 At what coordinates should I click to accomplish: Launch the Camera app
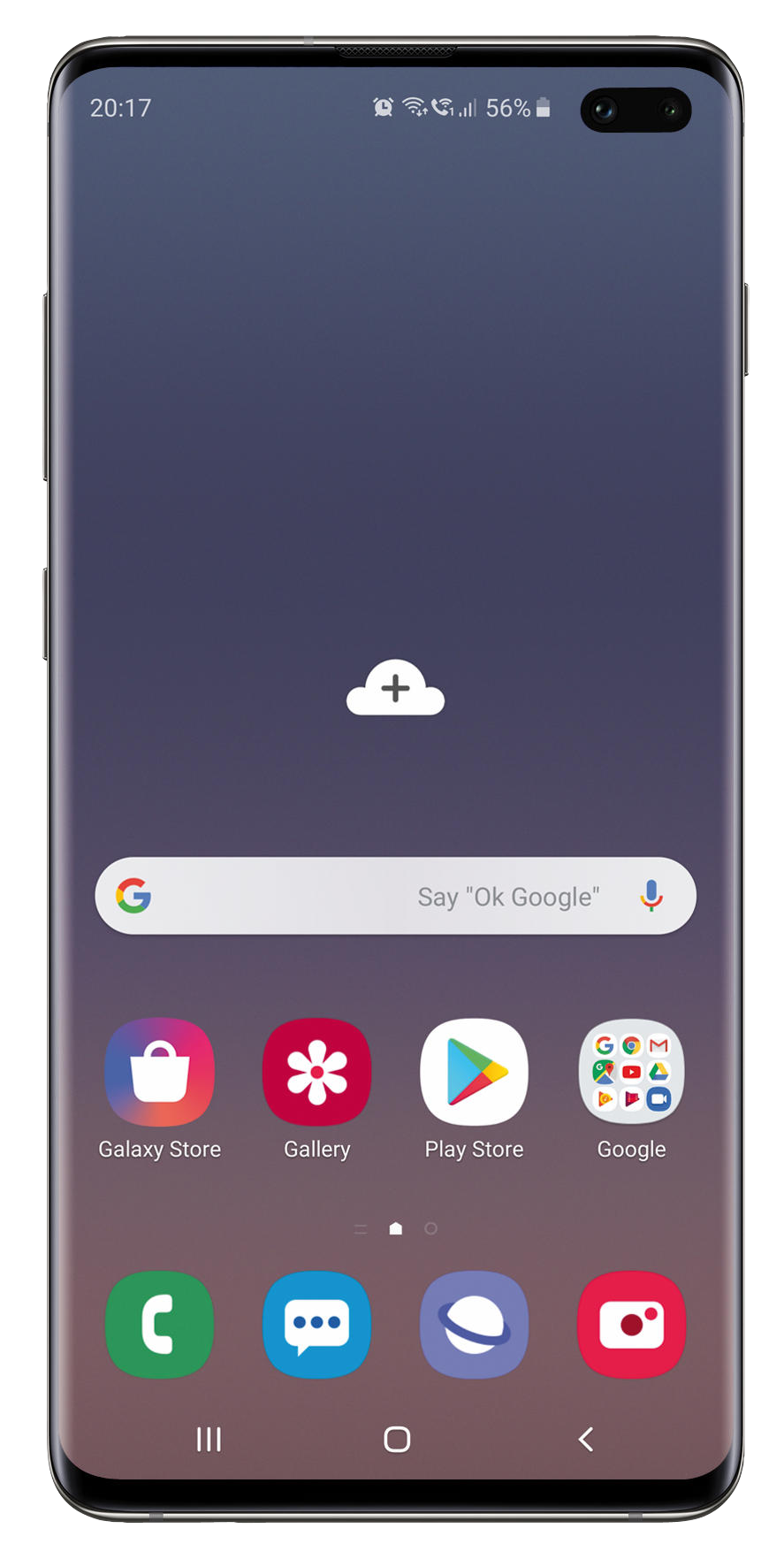[x=631, y=1324]
